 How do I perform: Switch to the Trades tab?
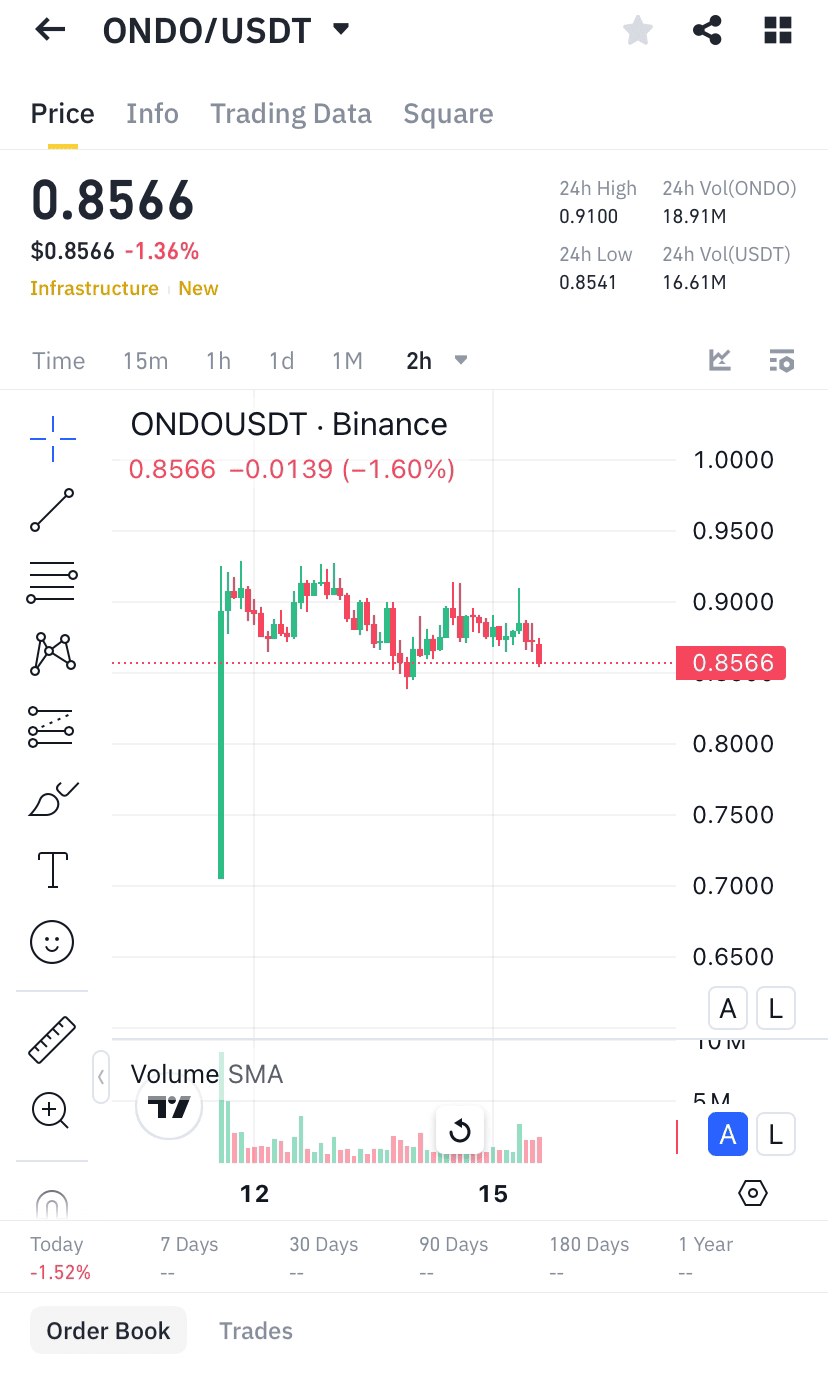(256, 1331)
